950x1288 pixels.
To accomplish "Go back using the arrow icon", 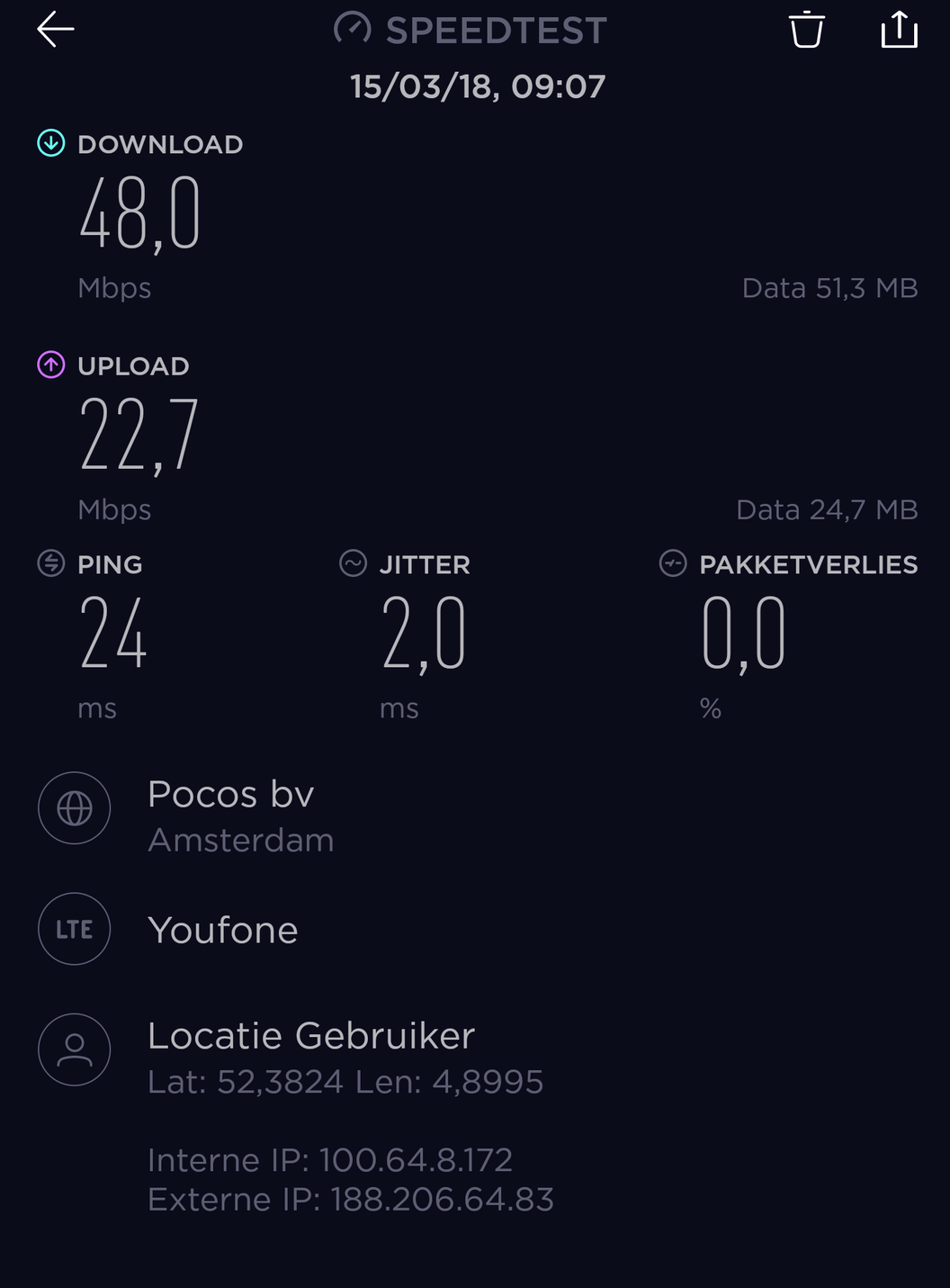I will [55, 30].
